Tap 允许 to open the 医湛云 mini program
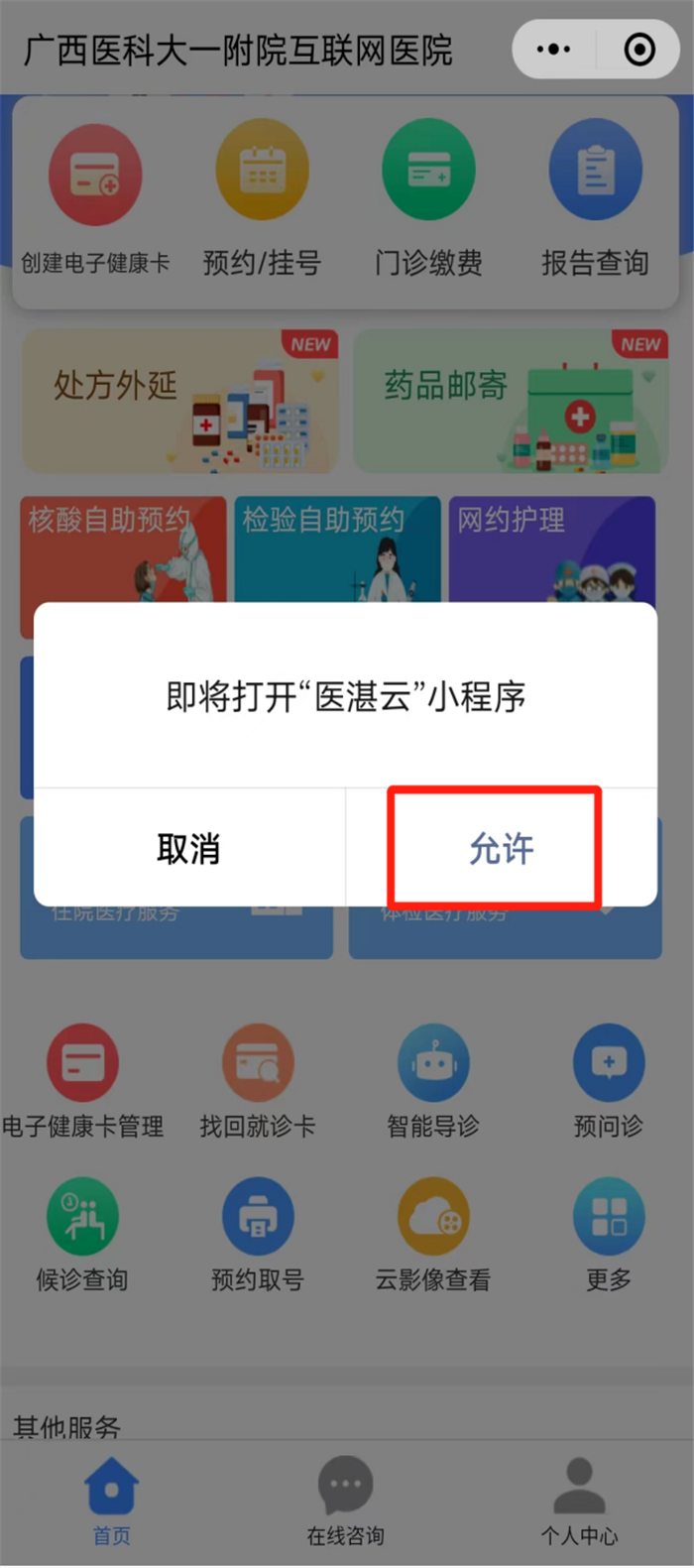The width and height of the screenshot is (694, 1568). click(501, 848)
